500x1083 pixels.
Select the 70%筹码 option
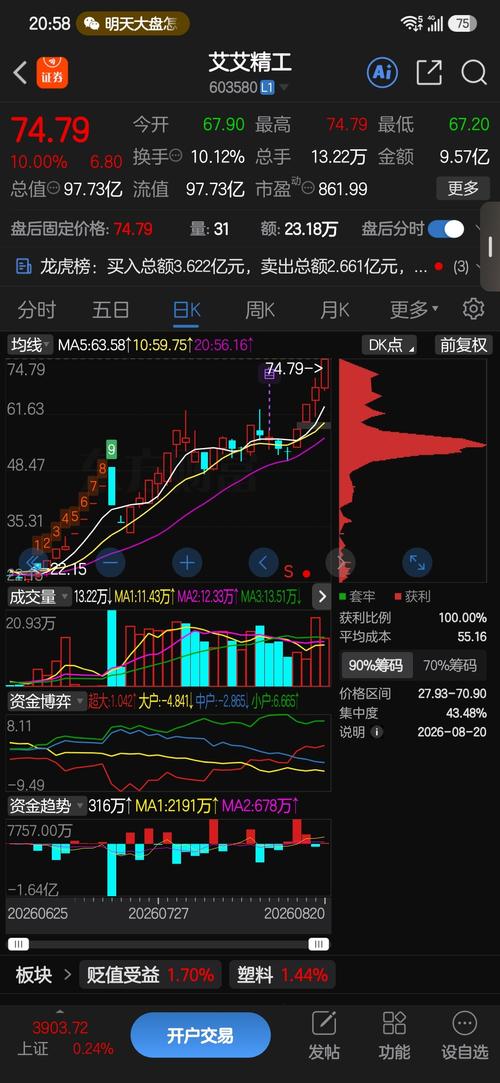tap(450, 665)
